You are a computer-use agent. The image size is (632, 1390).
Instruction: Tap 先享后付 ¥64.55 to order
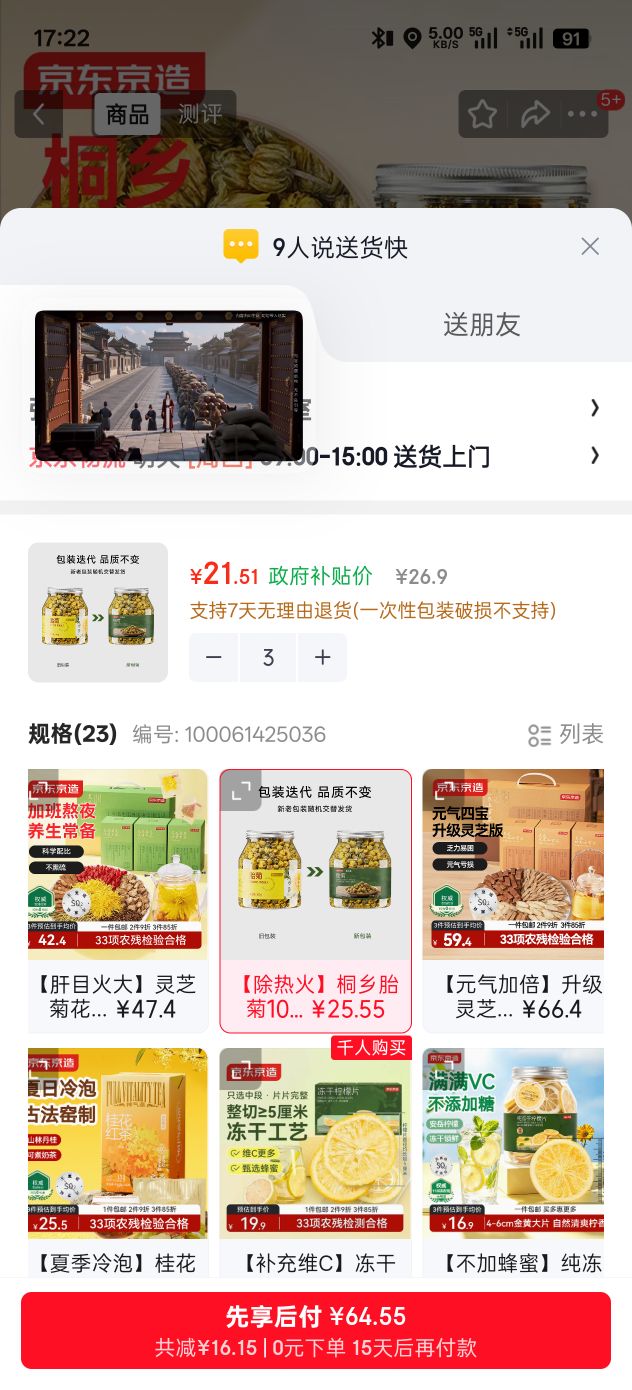(x=316, y=1330)
